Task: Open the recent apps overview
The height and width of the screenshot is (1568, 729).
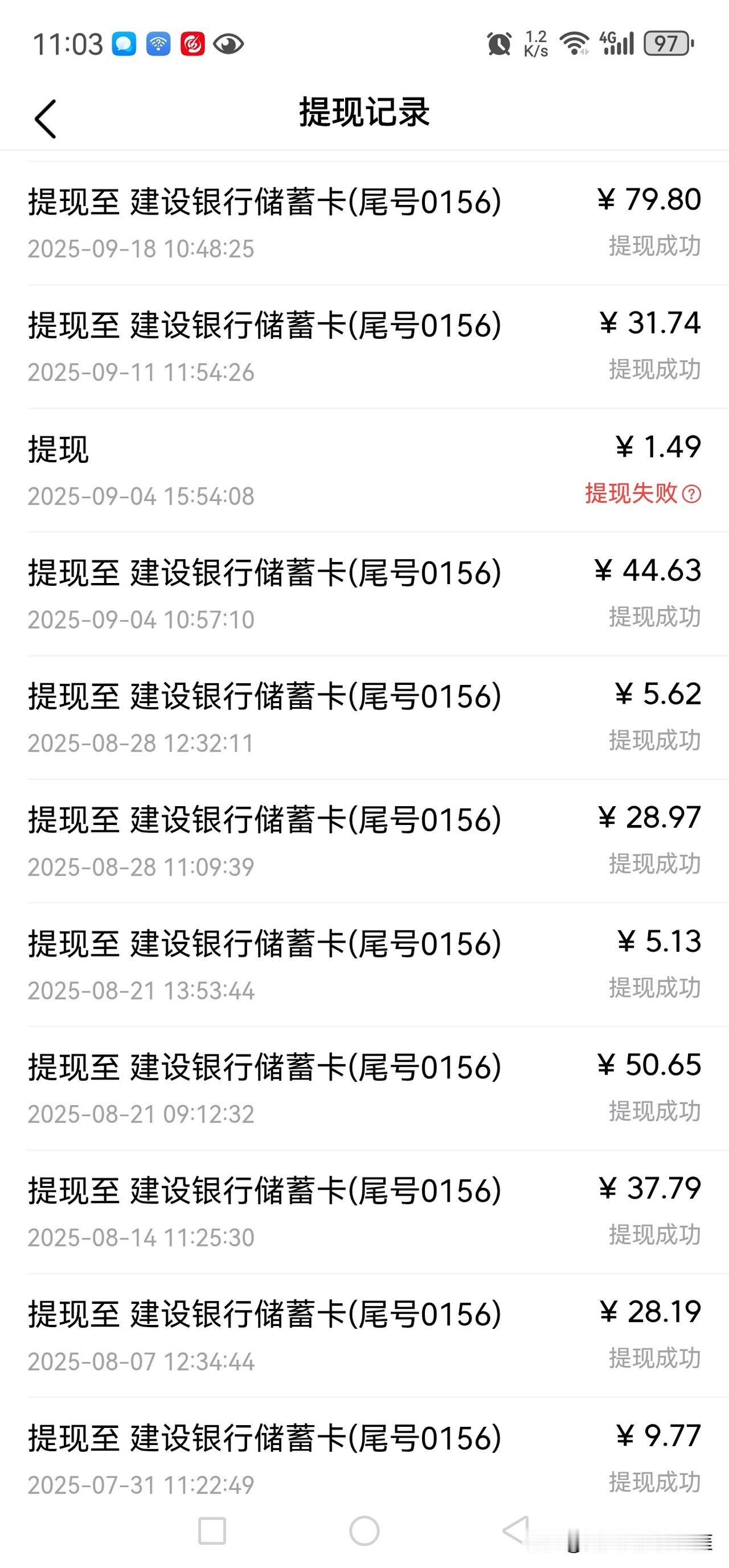Action: (x=212, y=1530)
